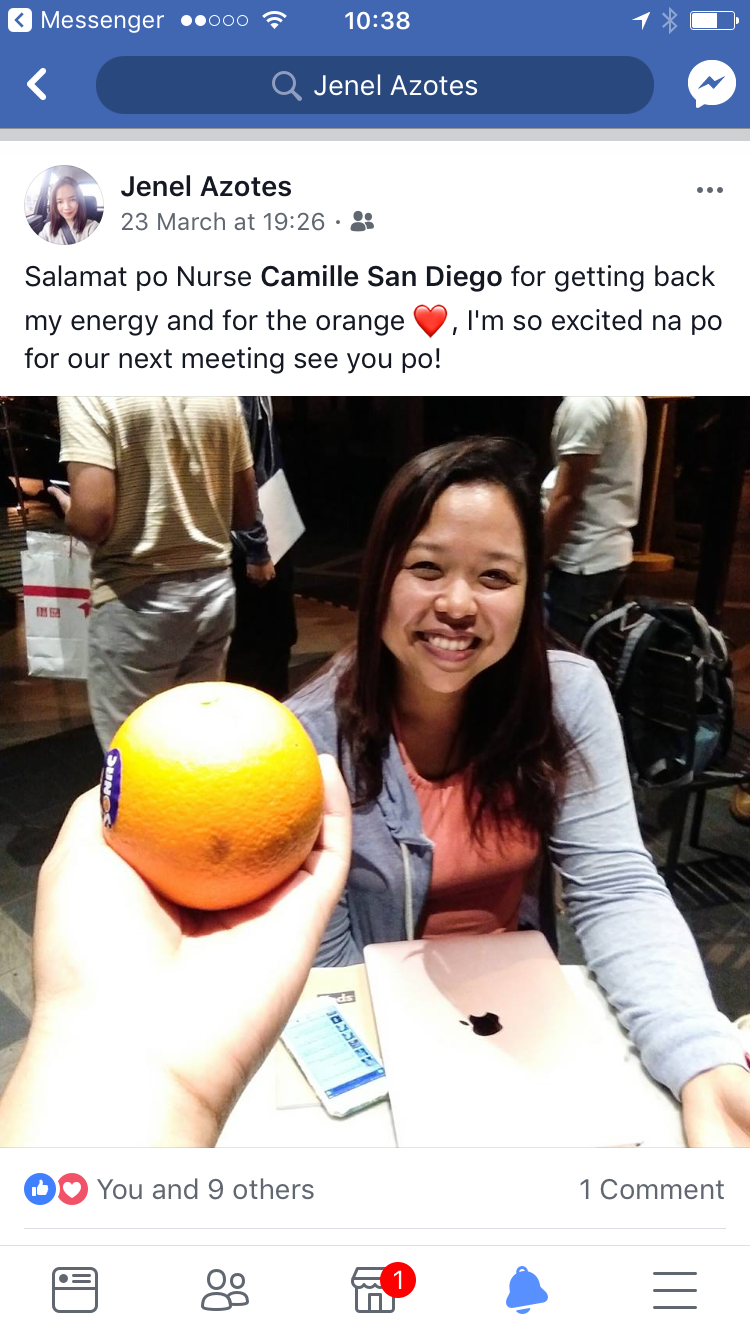Screen dimensions: 750x1334
Task: Open the post's three-dot options menu
Action: tap(709, 190)
